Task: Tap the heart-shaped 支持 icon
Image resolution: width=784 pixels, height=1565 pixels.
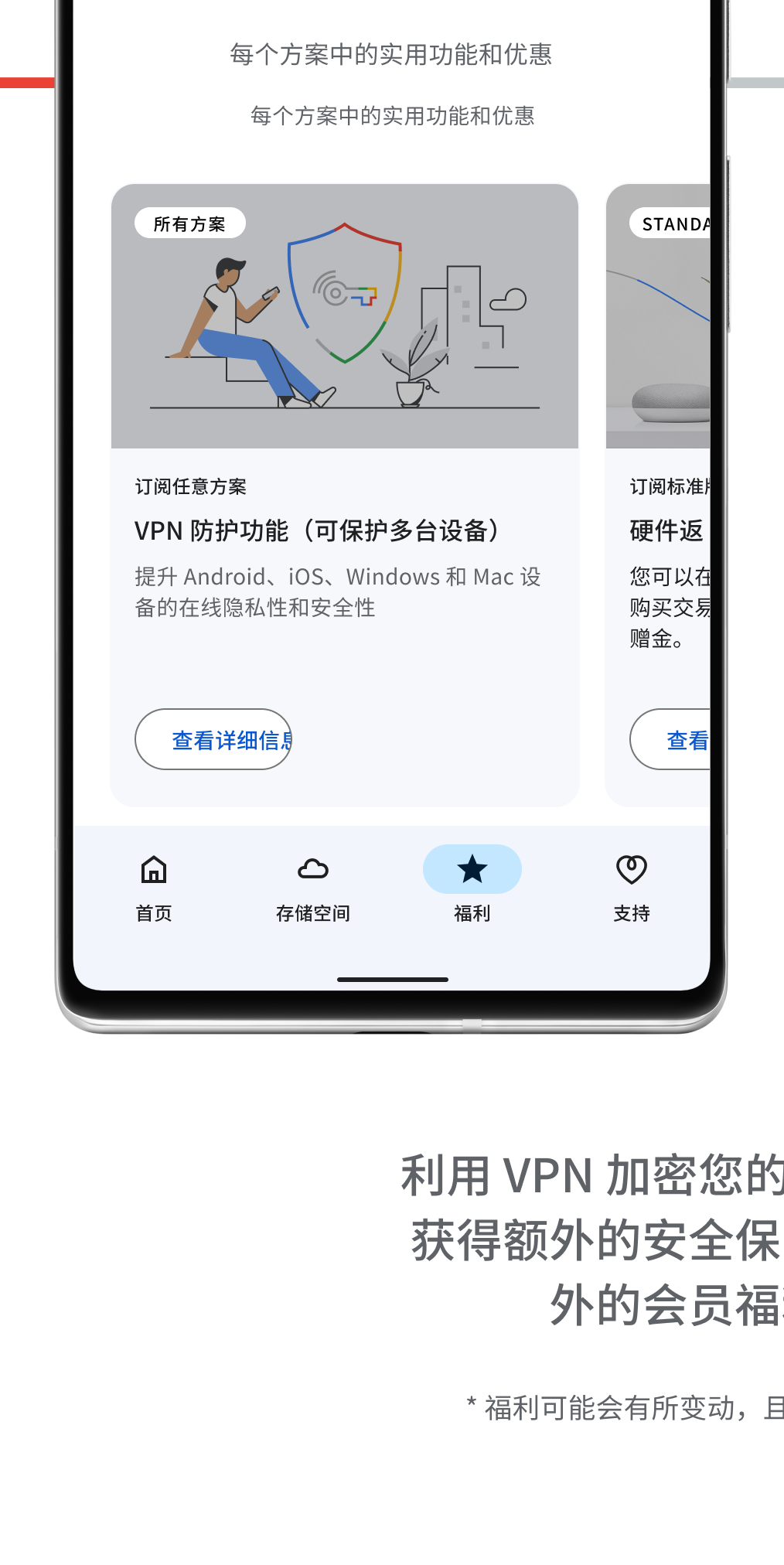Action: [630, 869]
